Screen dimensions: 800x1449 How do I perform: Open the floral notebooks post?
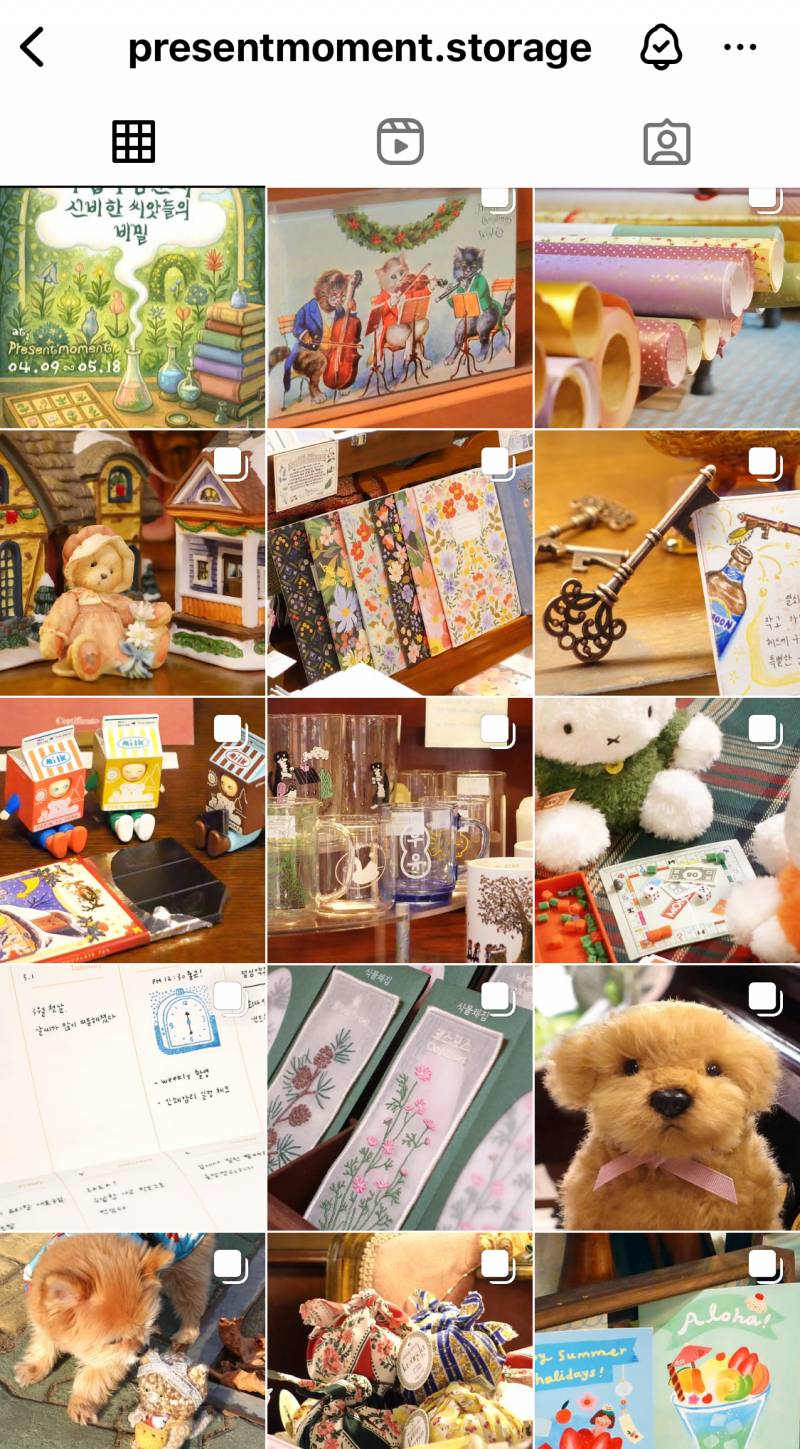(400, 563)
